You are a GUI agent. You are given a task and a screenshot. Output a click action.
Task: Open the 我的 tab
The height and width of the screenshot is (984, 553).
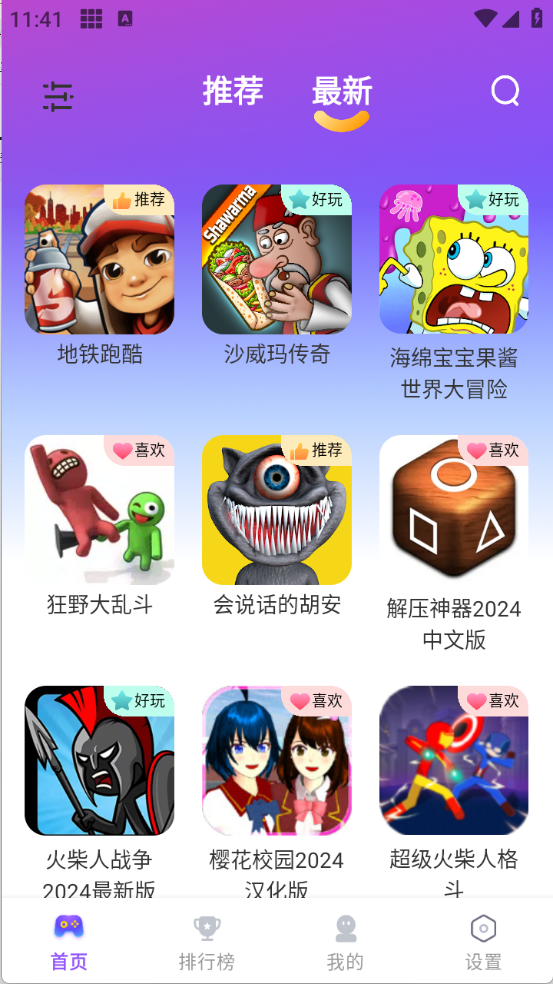(345, 943)
